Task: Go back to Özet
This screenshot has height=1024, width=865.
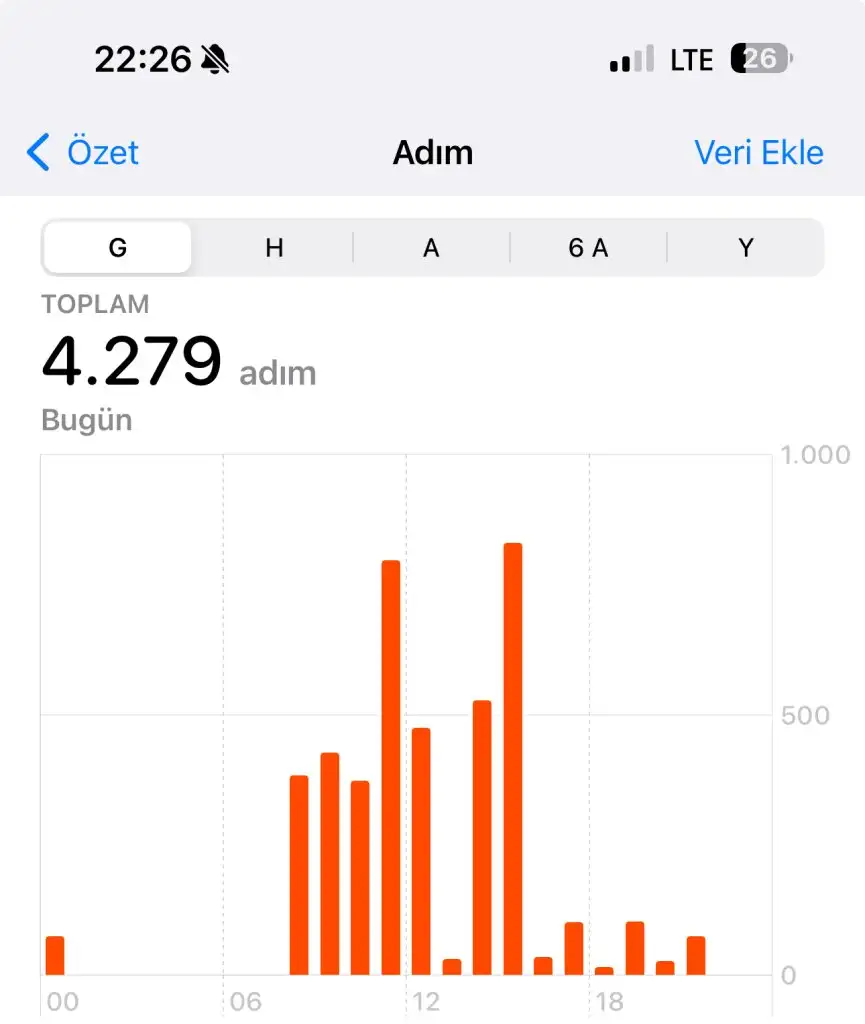Action: (x=83, y=153)
